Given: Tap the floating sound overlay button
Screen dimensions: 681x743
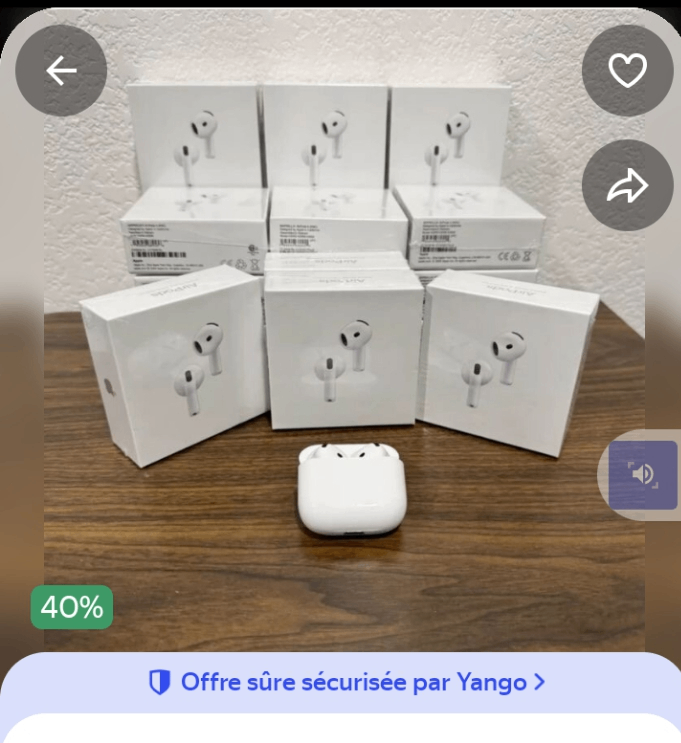Looking at the screenshot, I should click(x=643, y=474).
